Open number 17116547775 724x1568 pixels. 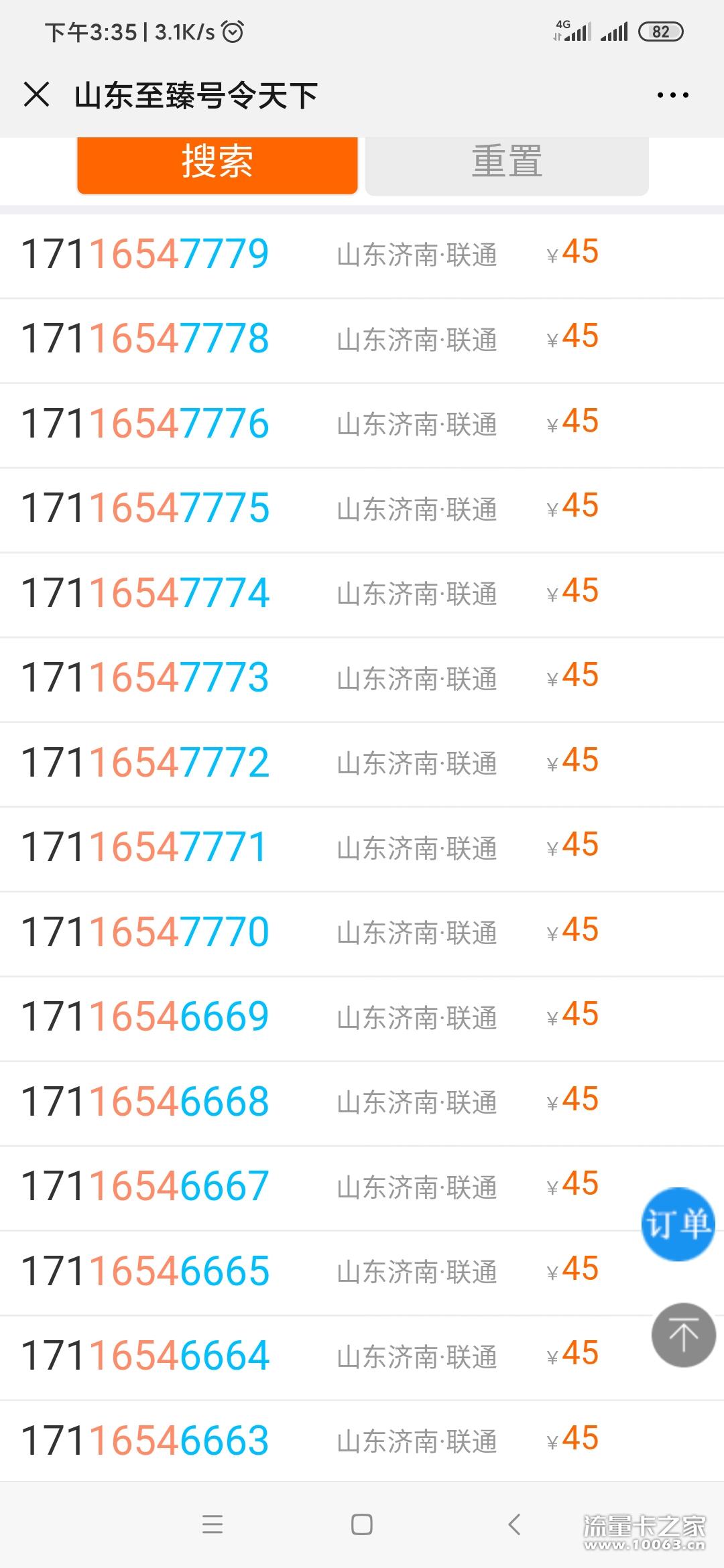point(362,510)
